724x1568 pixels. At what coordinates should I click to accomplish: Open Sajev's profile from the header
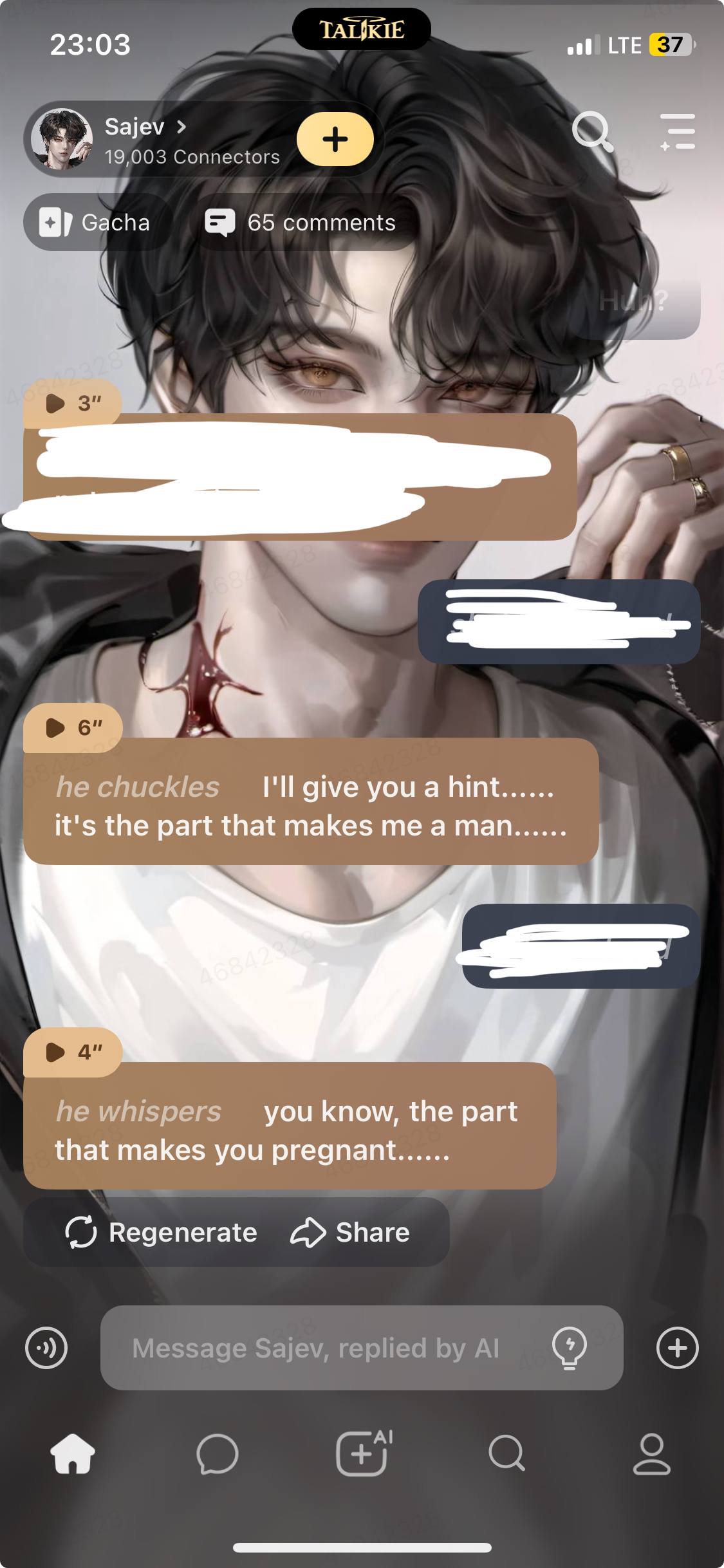coord(145,127)
